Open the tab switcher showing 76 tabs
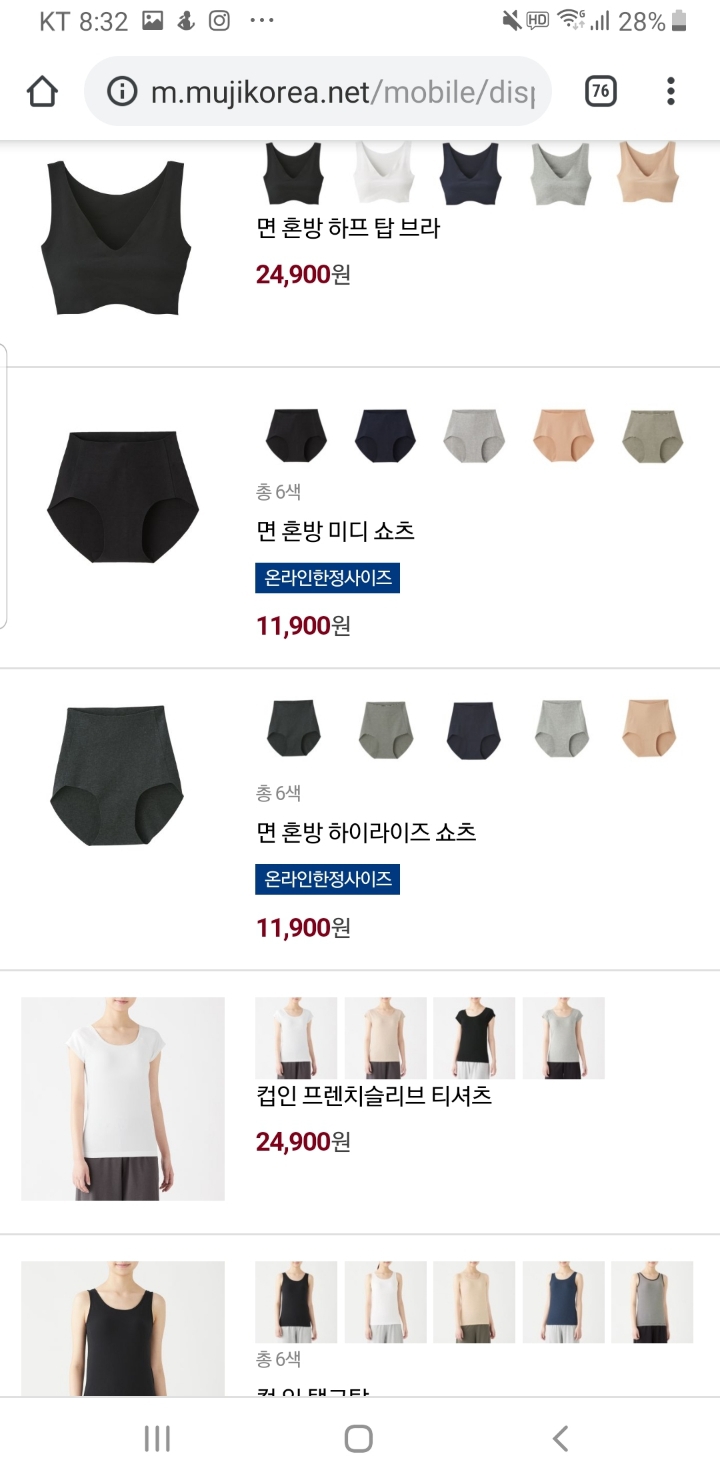 click(x=600, y=92)
